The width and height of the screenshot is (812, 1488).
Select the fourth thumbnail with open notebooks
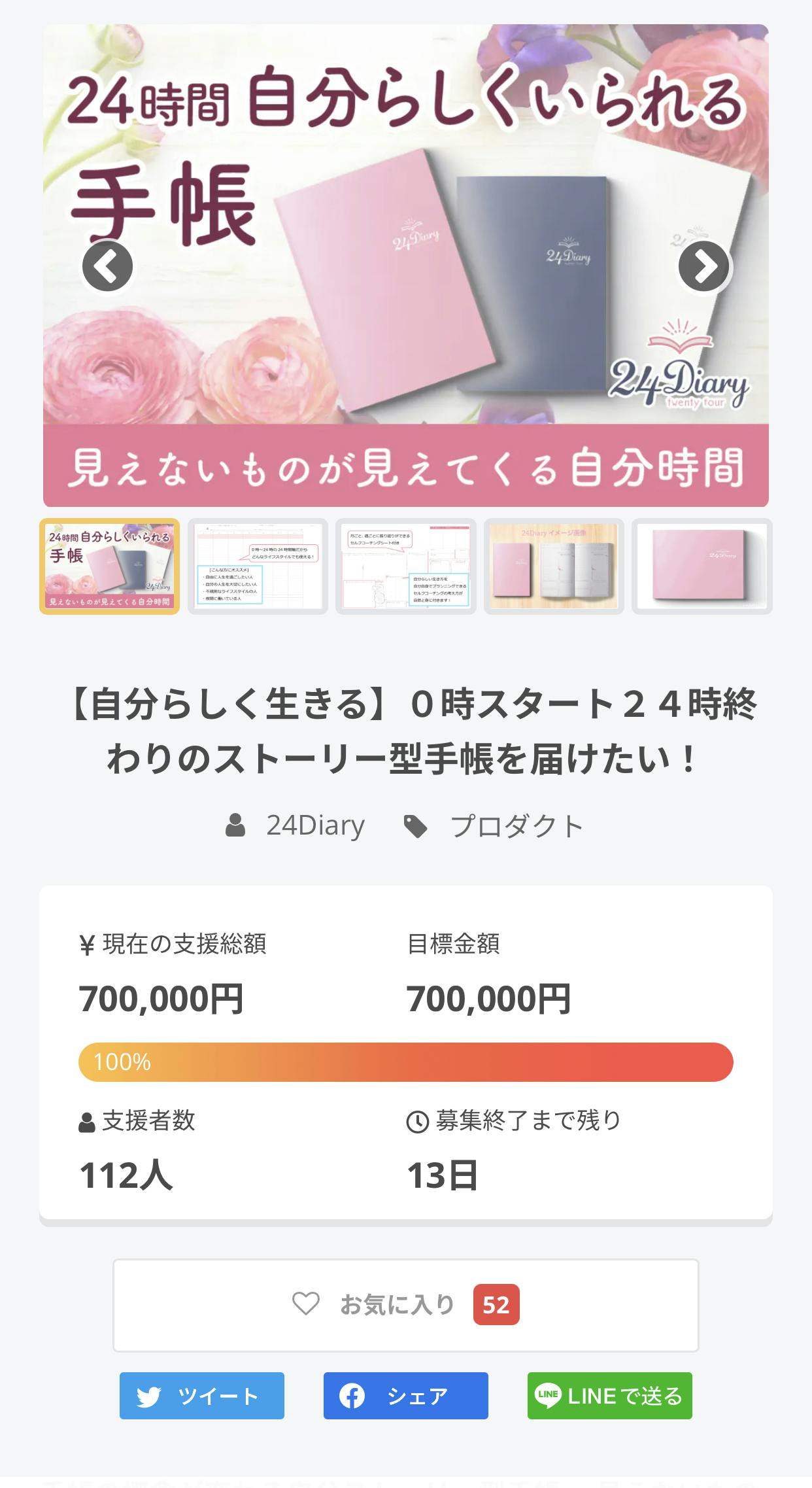(x=554, y=566)
